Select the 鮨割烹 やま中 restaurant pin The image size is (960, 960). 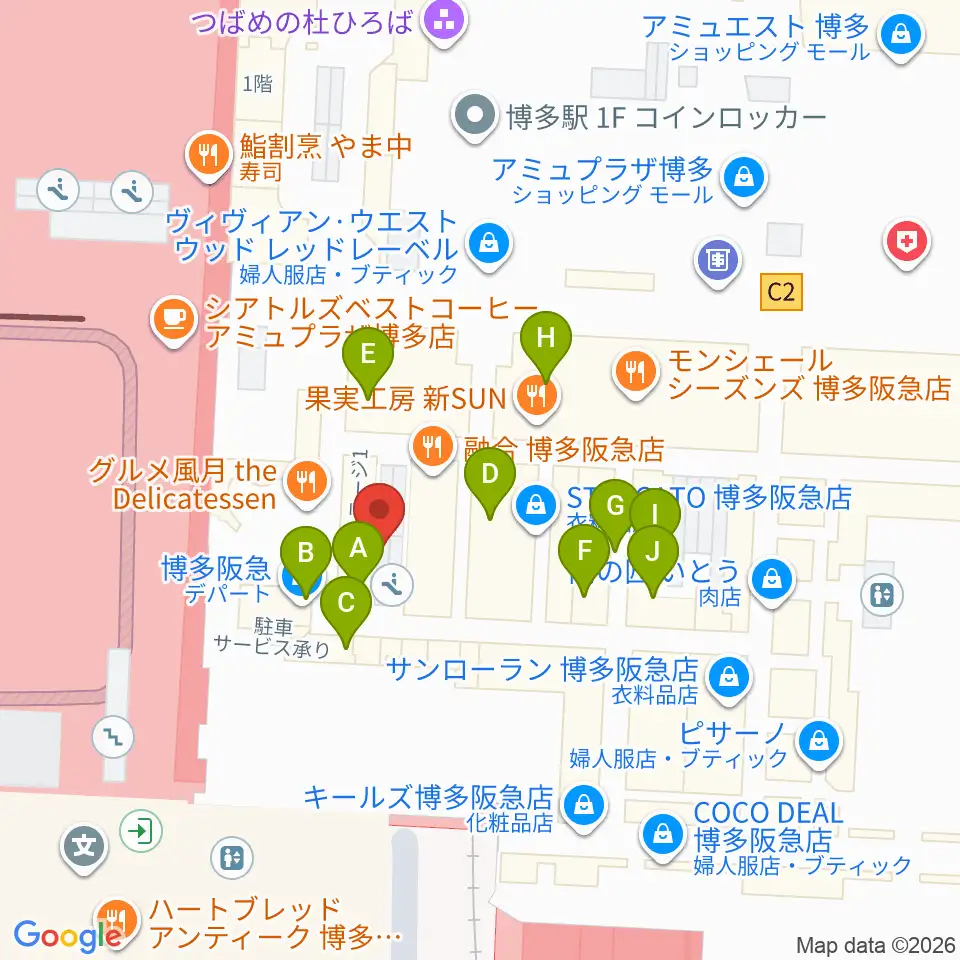[x=209, y=156]
